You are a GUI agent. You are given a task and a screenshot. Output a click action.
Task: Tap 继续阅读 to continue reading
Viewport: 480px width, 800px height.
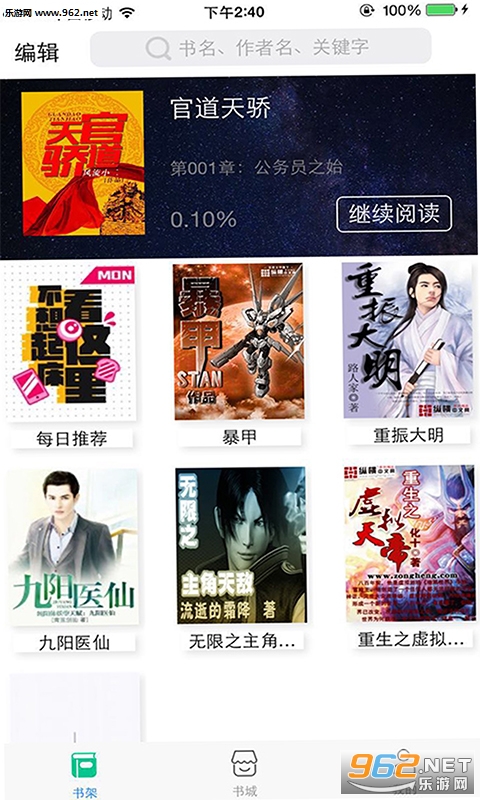coord(394,213)
